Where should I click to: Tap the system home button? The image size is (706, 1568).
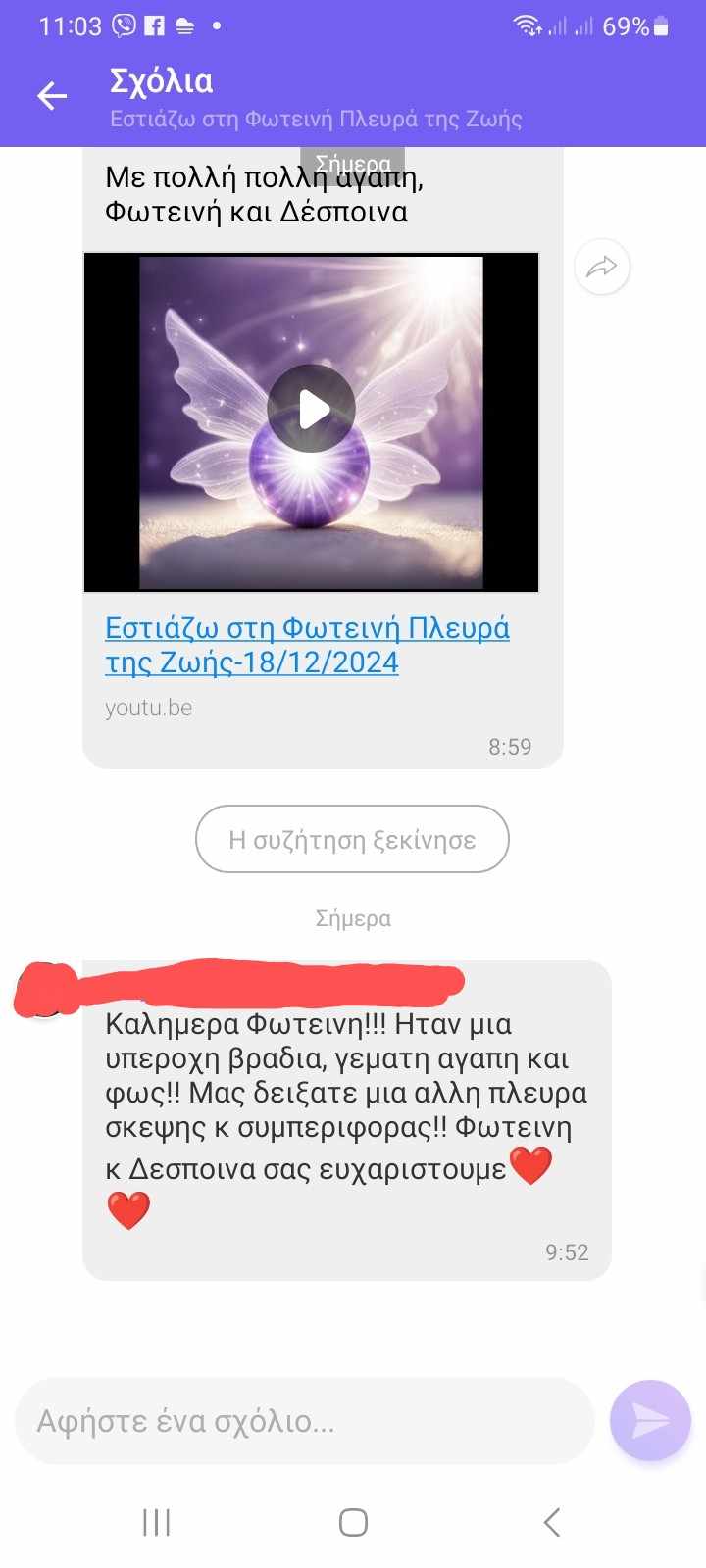[x=353, y=1522]
